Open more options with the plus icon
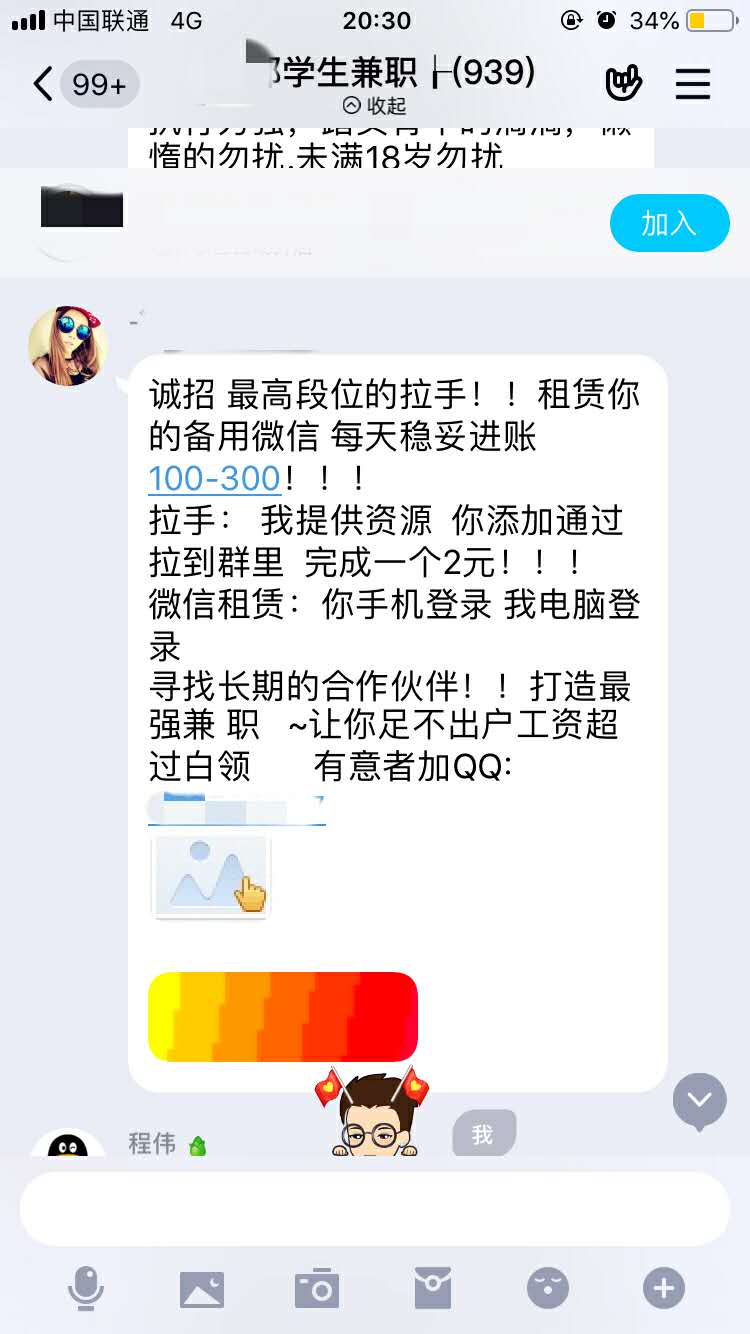750x1334 pixels. [x=664, y=1288]
